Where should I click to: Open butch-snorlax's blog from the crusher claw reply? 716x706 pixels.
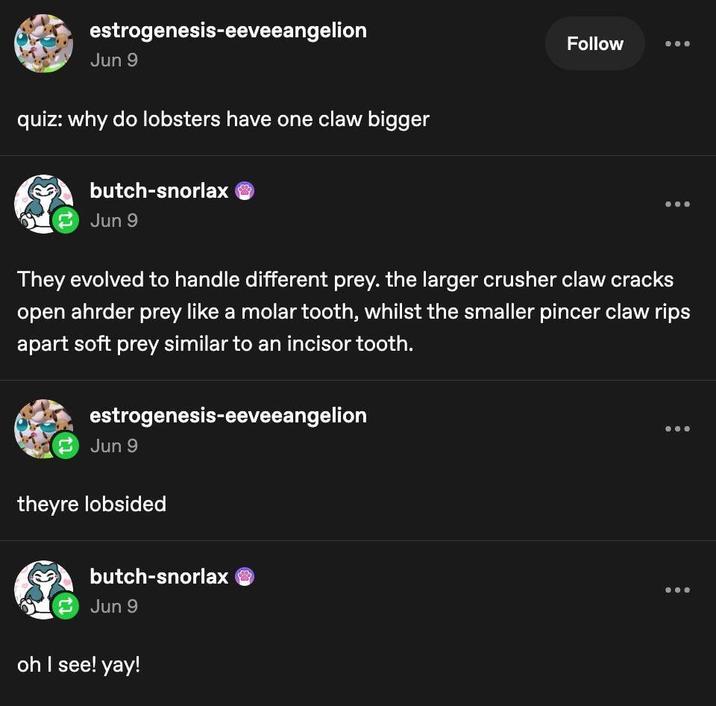[159, 190]
